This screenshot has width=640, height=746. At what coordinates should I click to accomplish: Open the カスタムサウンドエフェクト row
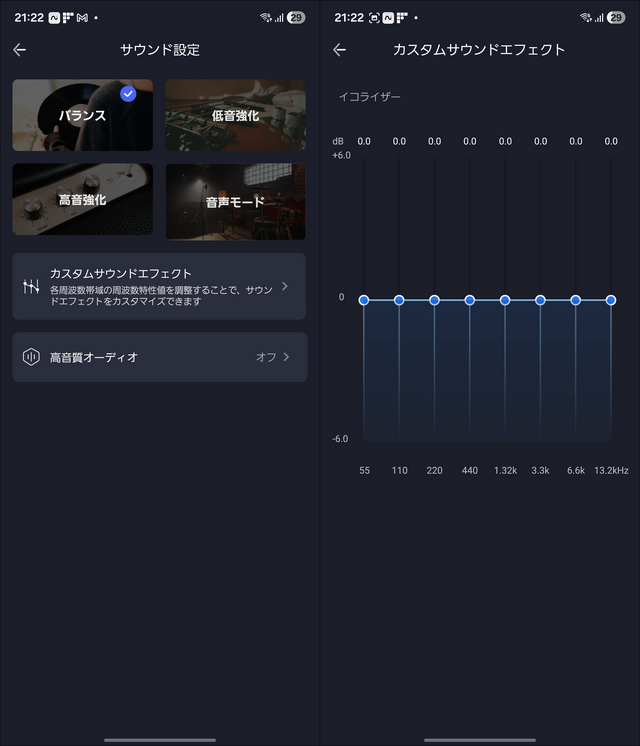point(159,286)
